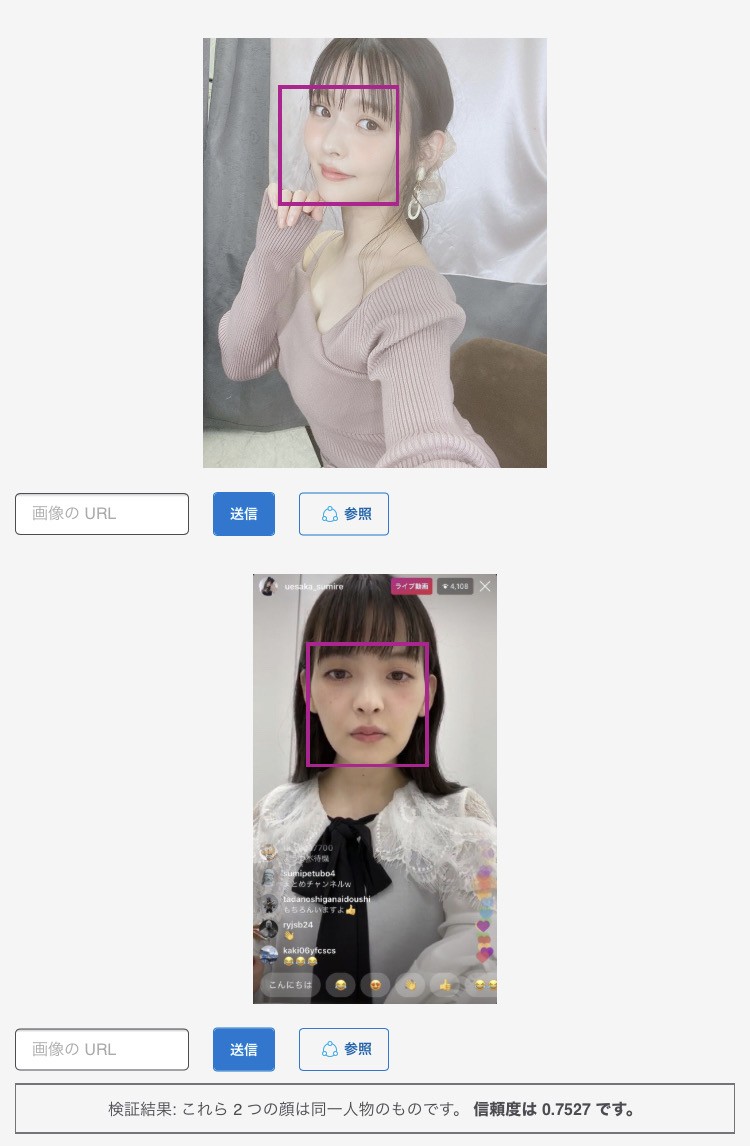Screen dimensions: 750x1146
Task: Focus the URL field for the first image
Action: coord(102,514)
